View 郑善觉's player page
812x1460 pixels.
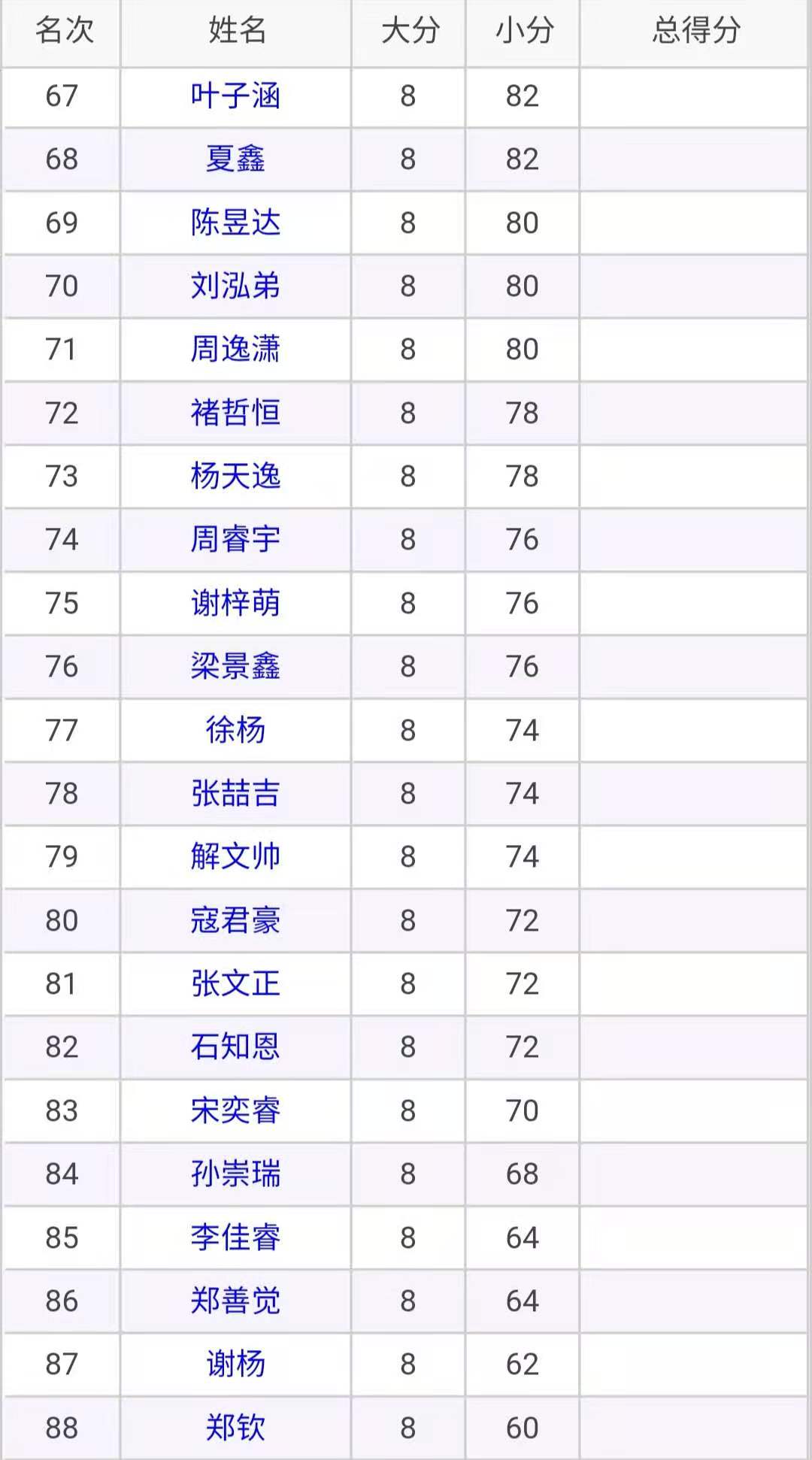235,1301
